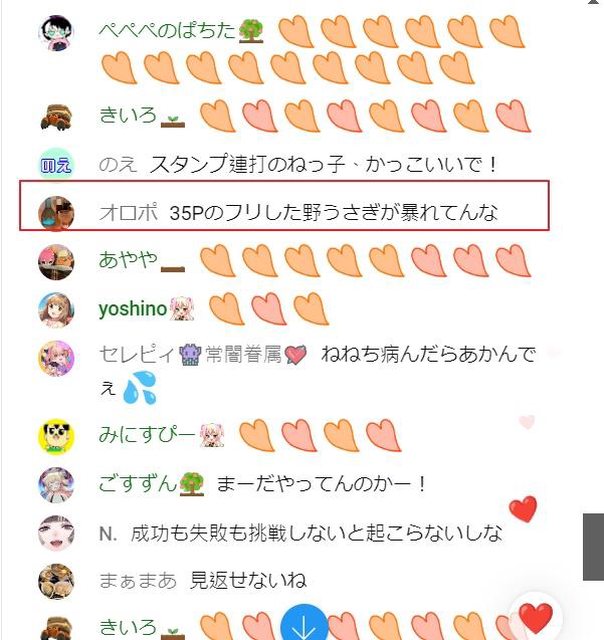Jump to newest messages with the blue arrow
Viewport: 604px width, 640px height.
304,624
